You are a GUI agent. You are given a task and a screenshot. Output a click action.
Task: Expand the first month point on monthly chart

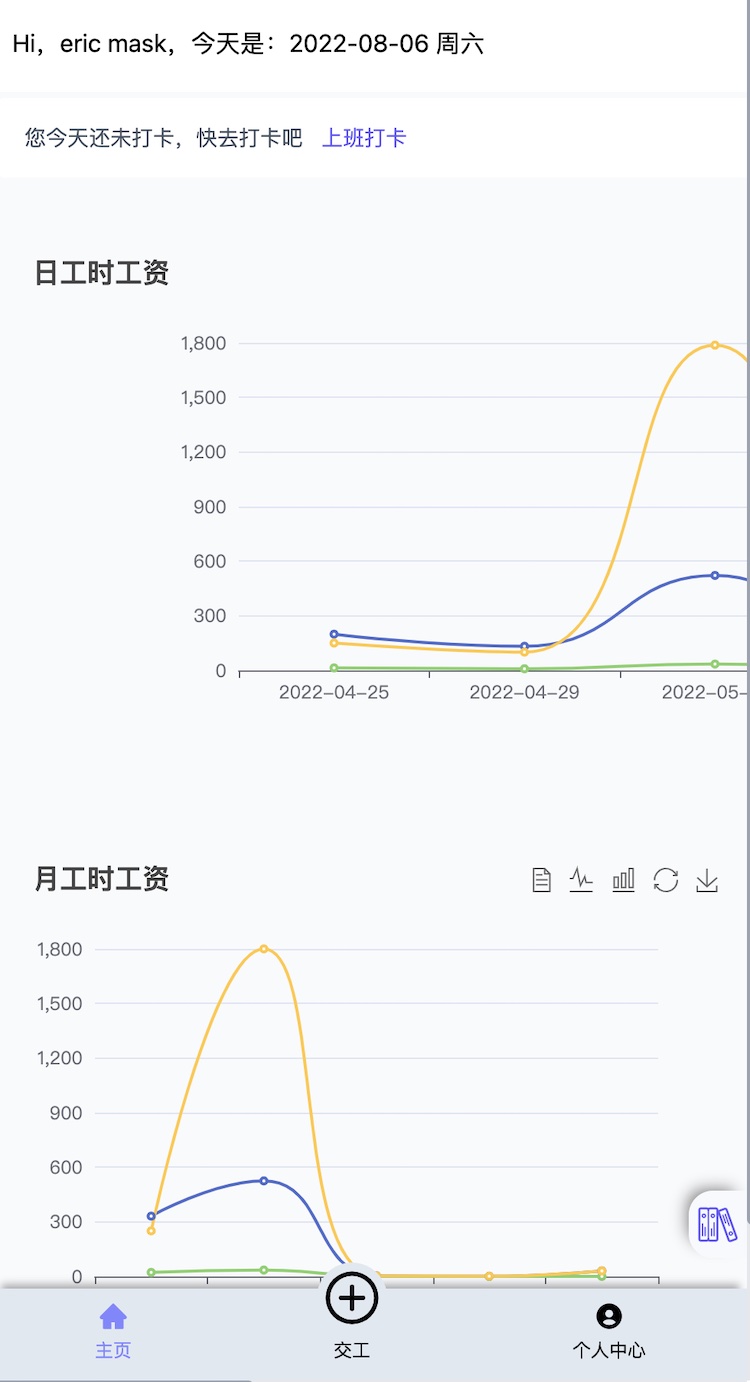click(152, 1215)
